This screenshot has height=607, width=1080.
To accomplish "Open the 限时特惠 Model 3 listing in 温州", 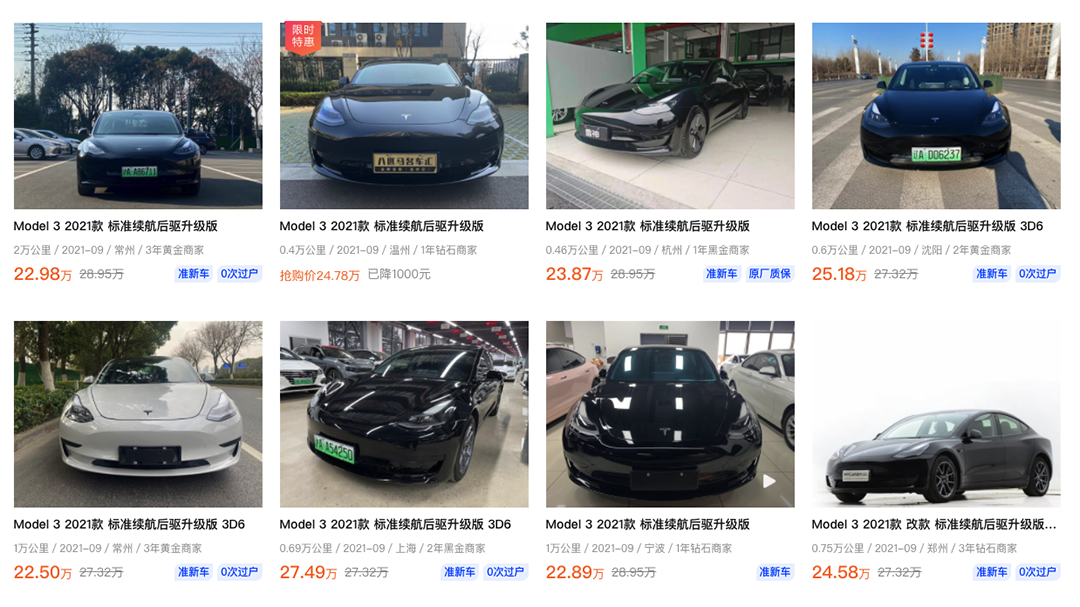I will pos(404,116).
